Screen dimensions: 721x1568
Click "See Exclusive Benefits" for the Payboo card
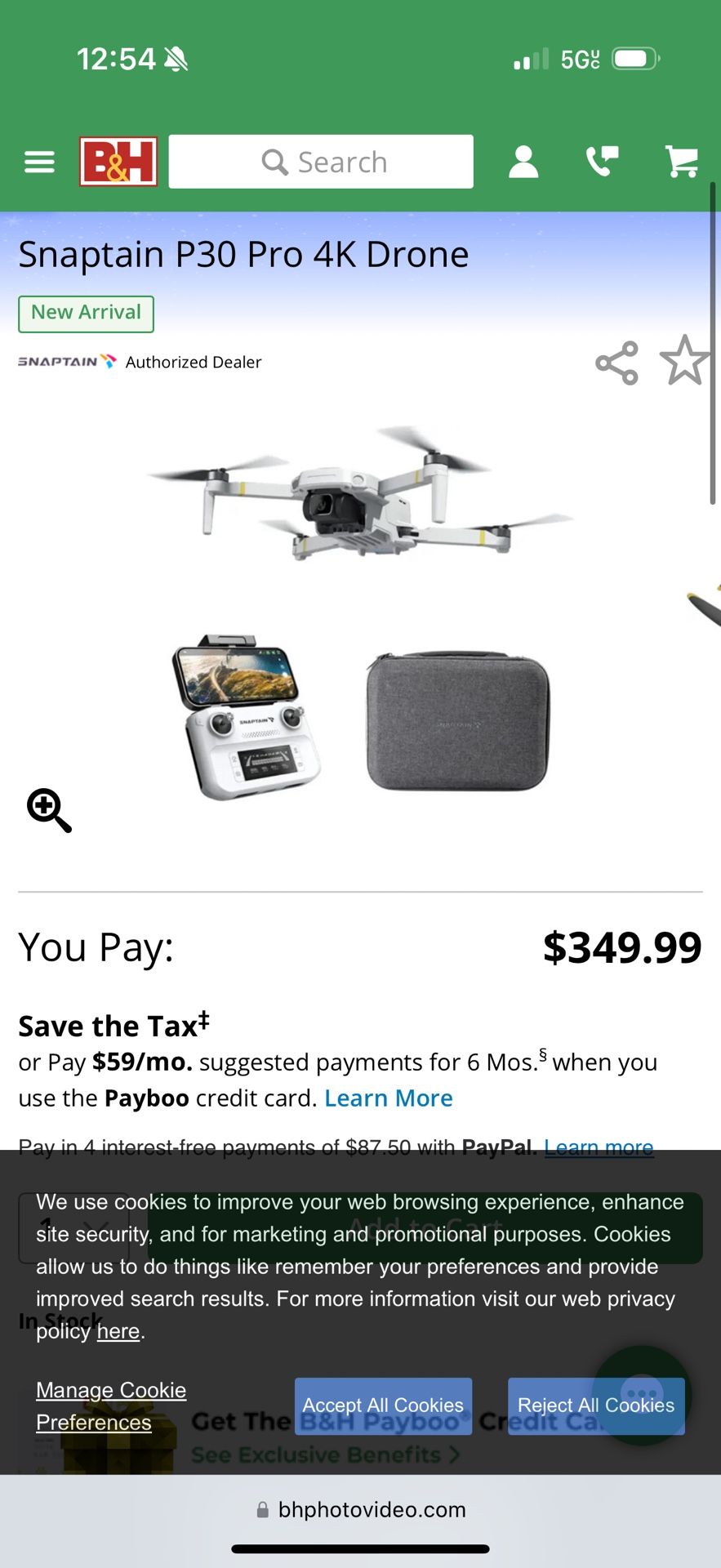tap(325, 1454)
